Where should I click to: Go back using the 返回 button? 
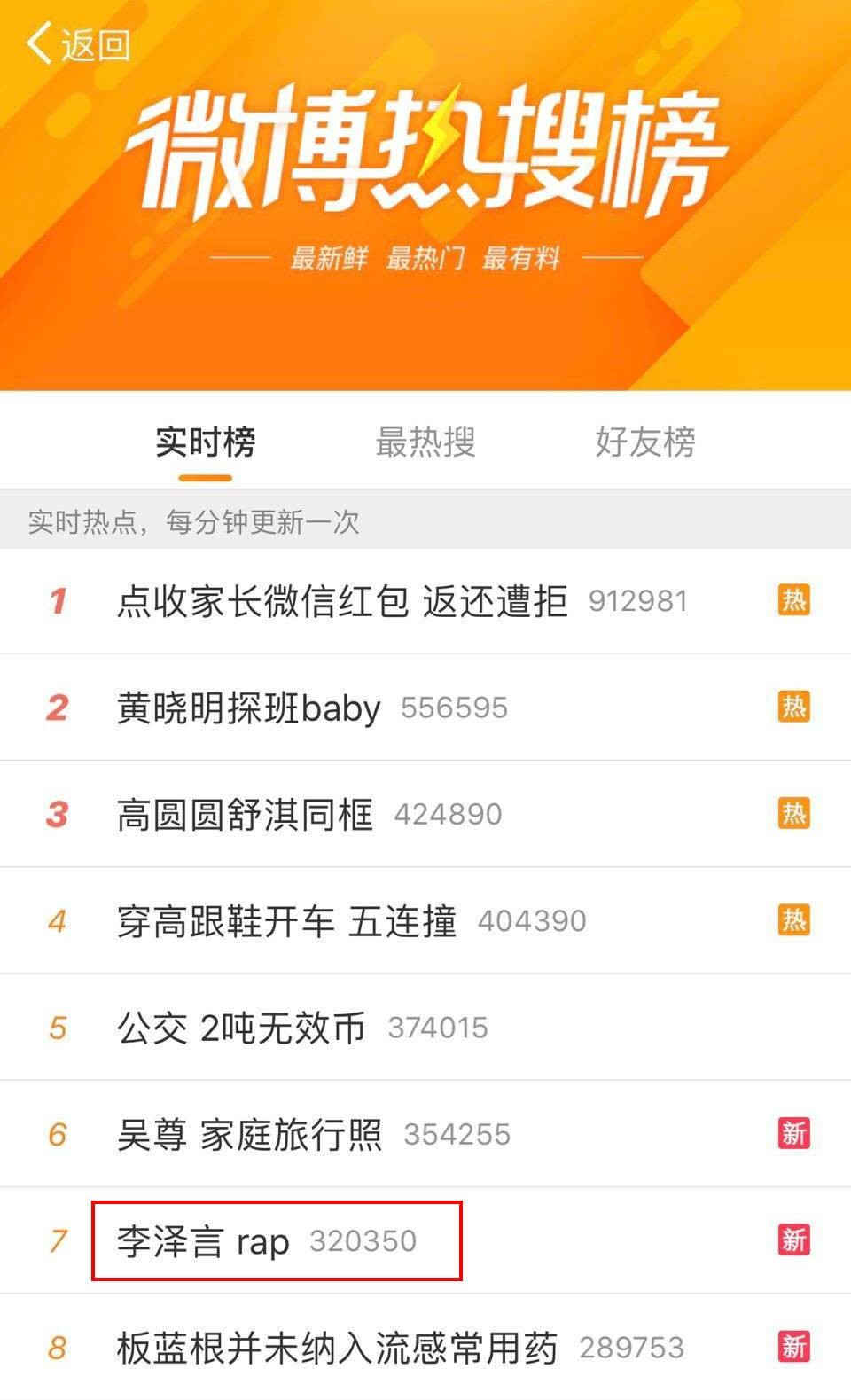pyautogui.click(x=78, y=43)
